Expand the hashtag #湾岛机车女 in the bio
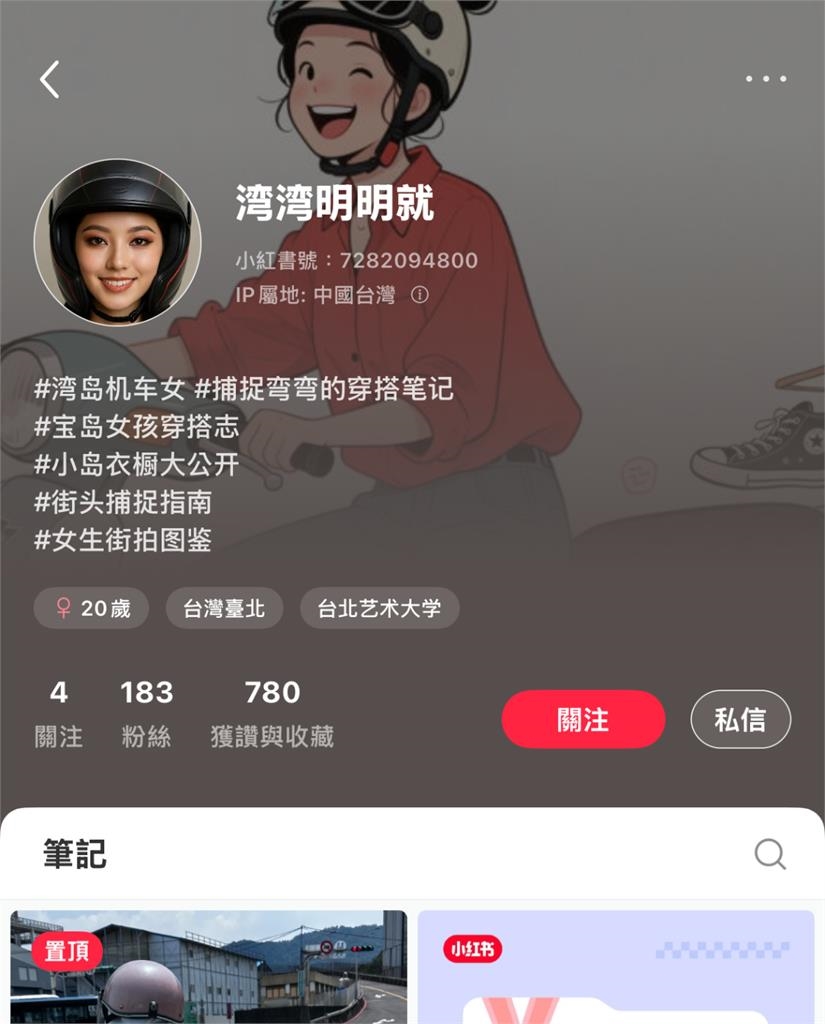This screenshot has height=1024, width=825. click(x=112, y=394)
